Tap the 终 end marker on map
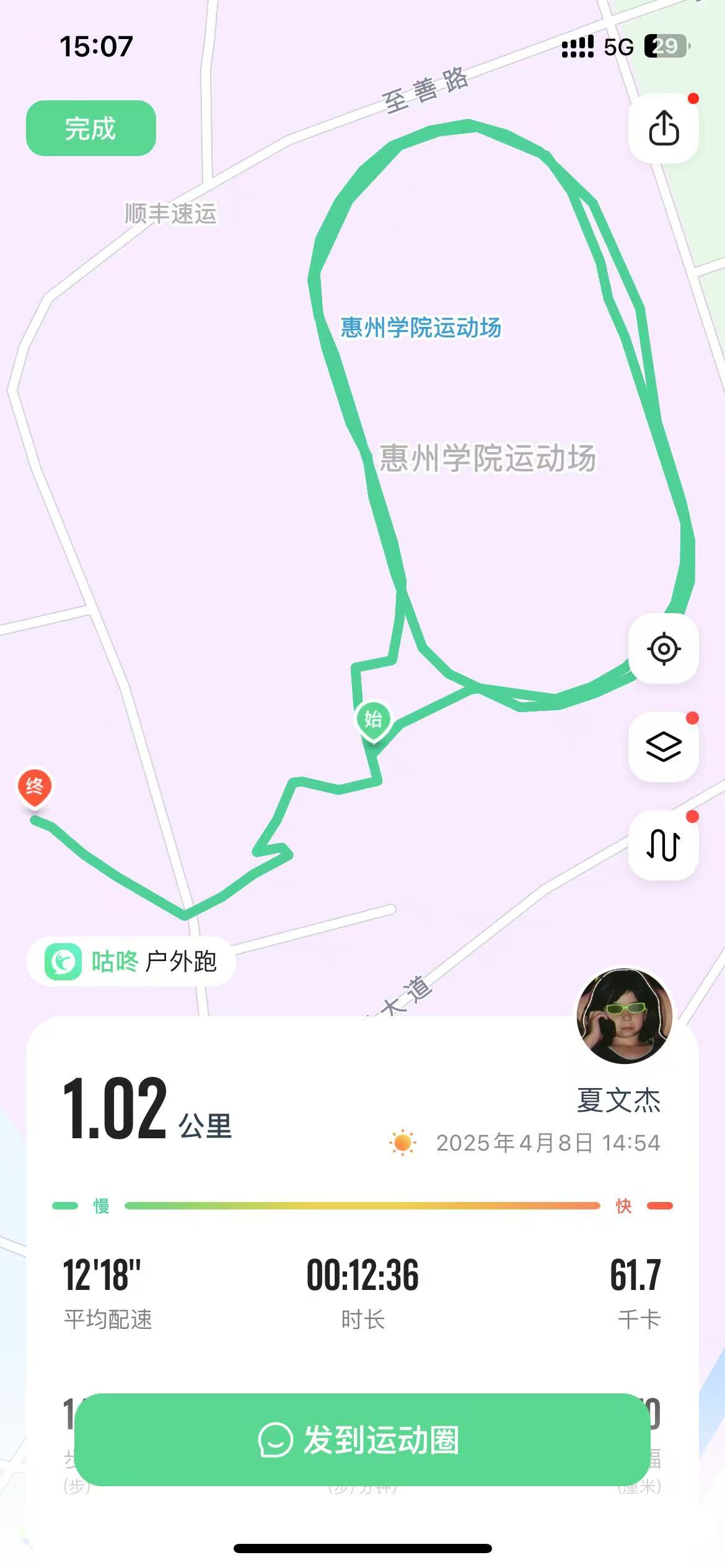This screenshot has width=725, height=1568. coord(35,787)
